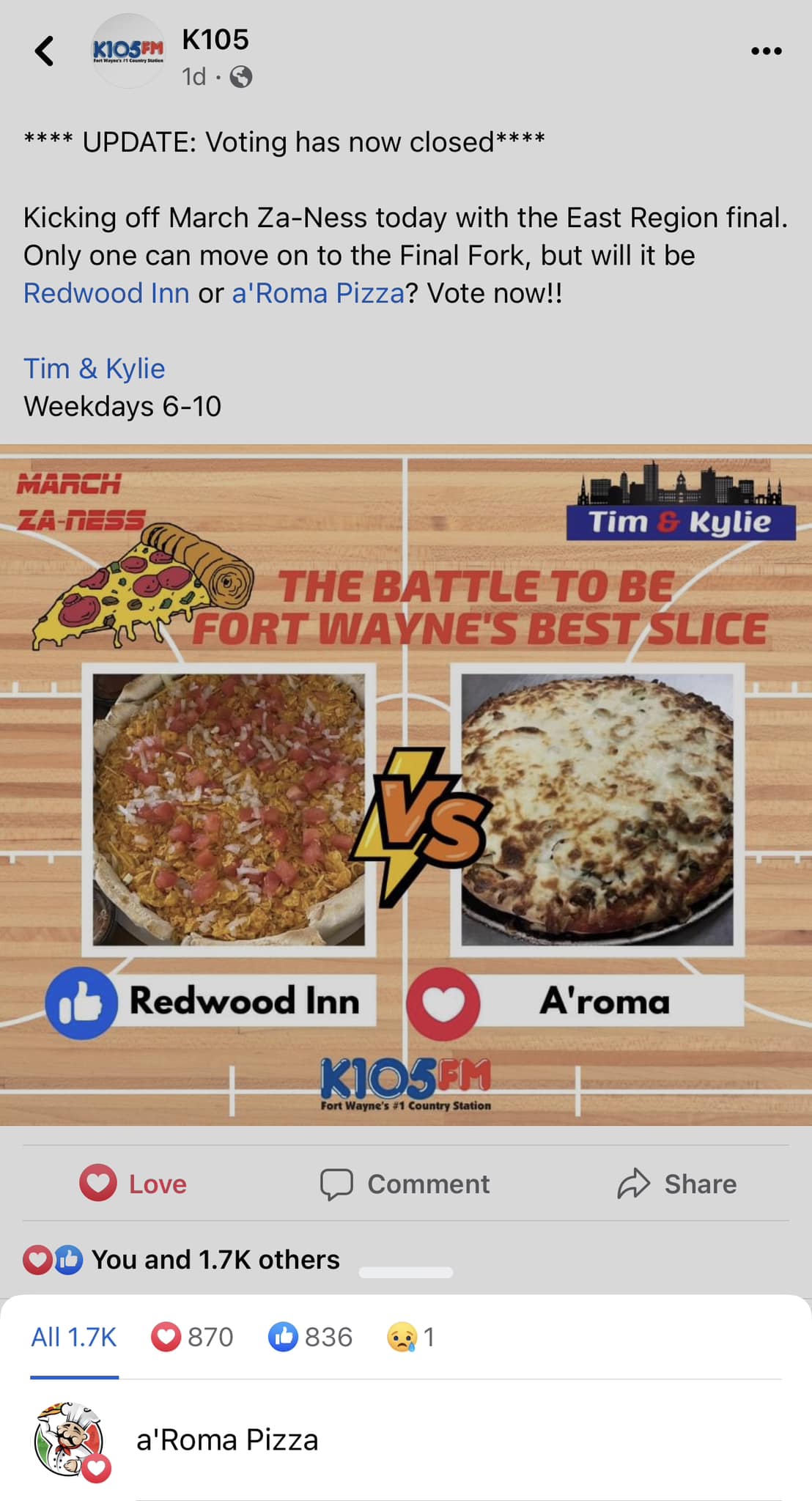This screenshot has height=1501, width=812.
Task: Go back with the arrow icon
Action: click(45, 51)
